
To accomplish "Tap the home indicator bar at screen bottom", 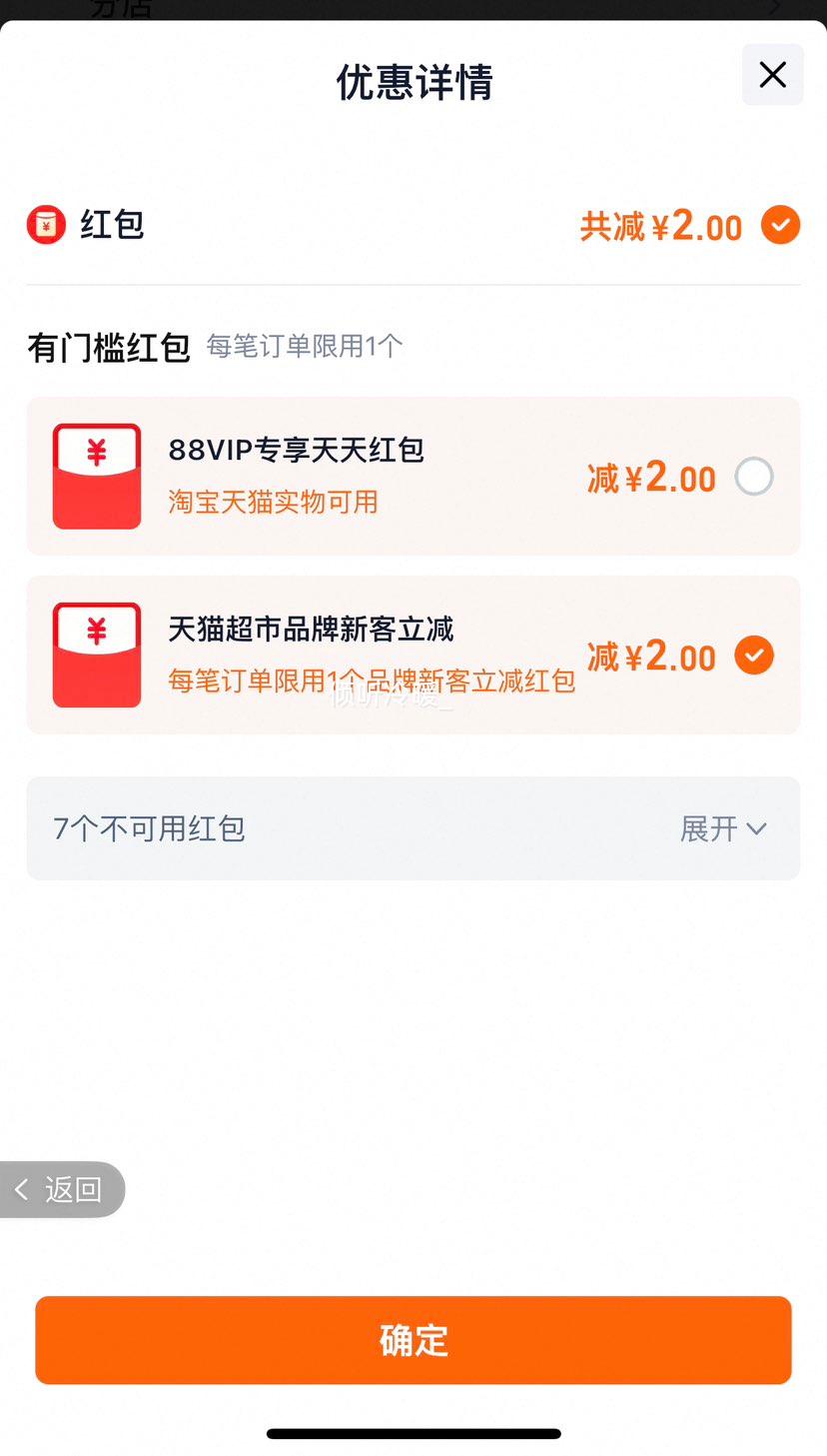I will (413, 1433).
